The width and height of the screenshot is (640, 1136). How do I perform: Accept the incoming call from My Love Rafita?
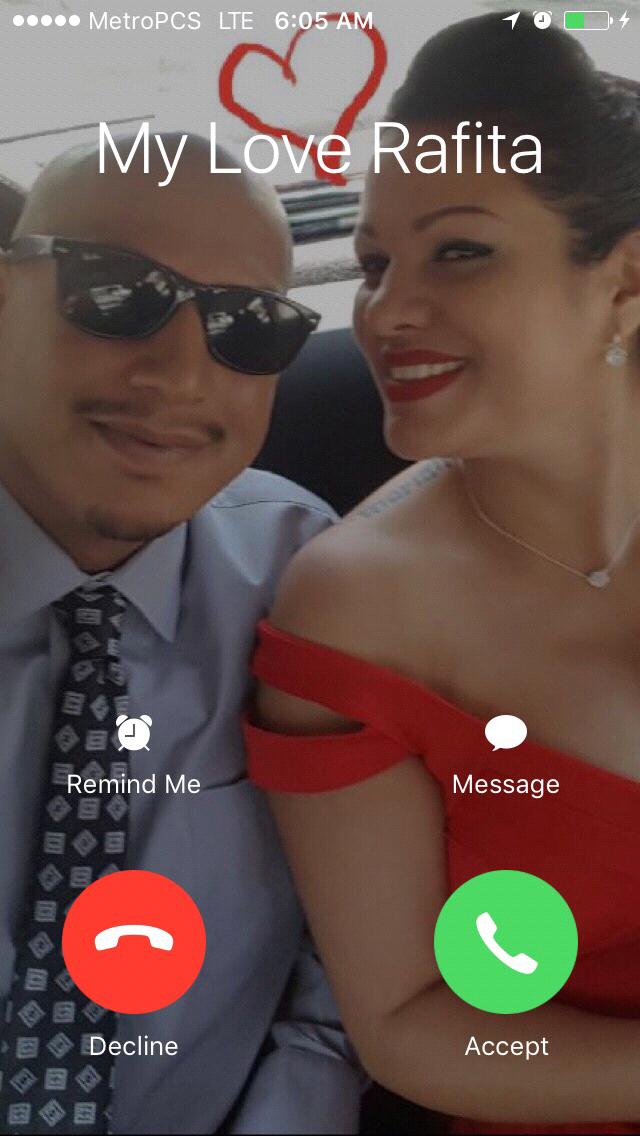(x=505, y=942)
